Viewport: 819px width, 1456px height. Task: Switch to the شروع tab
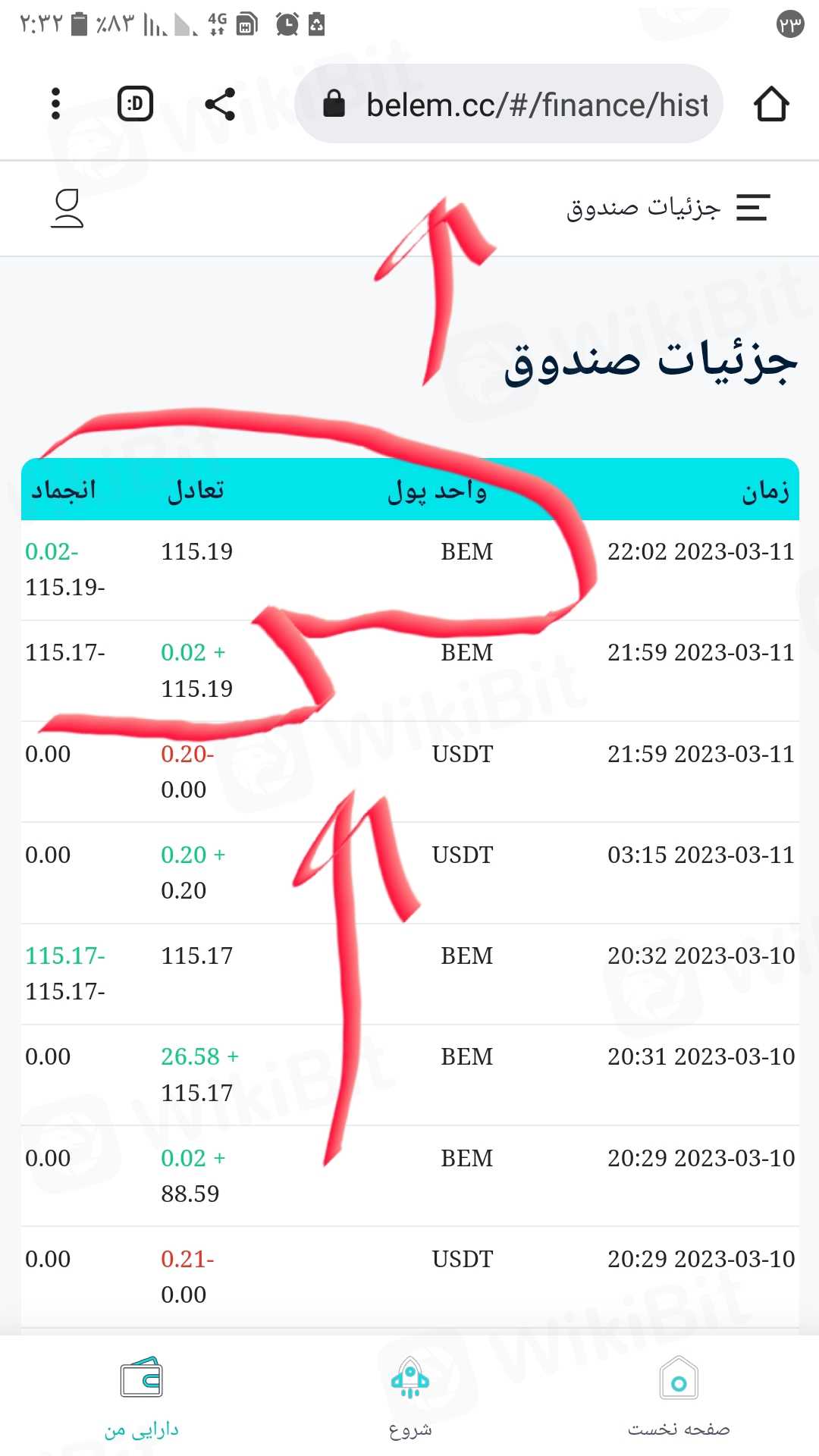(x=410, y=1397)
